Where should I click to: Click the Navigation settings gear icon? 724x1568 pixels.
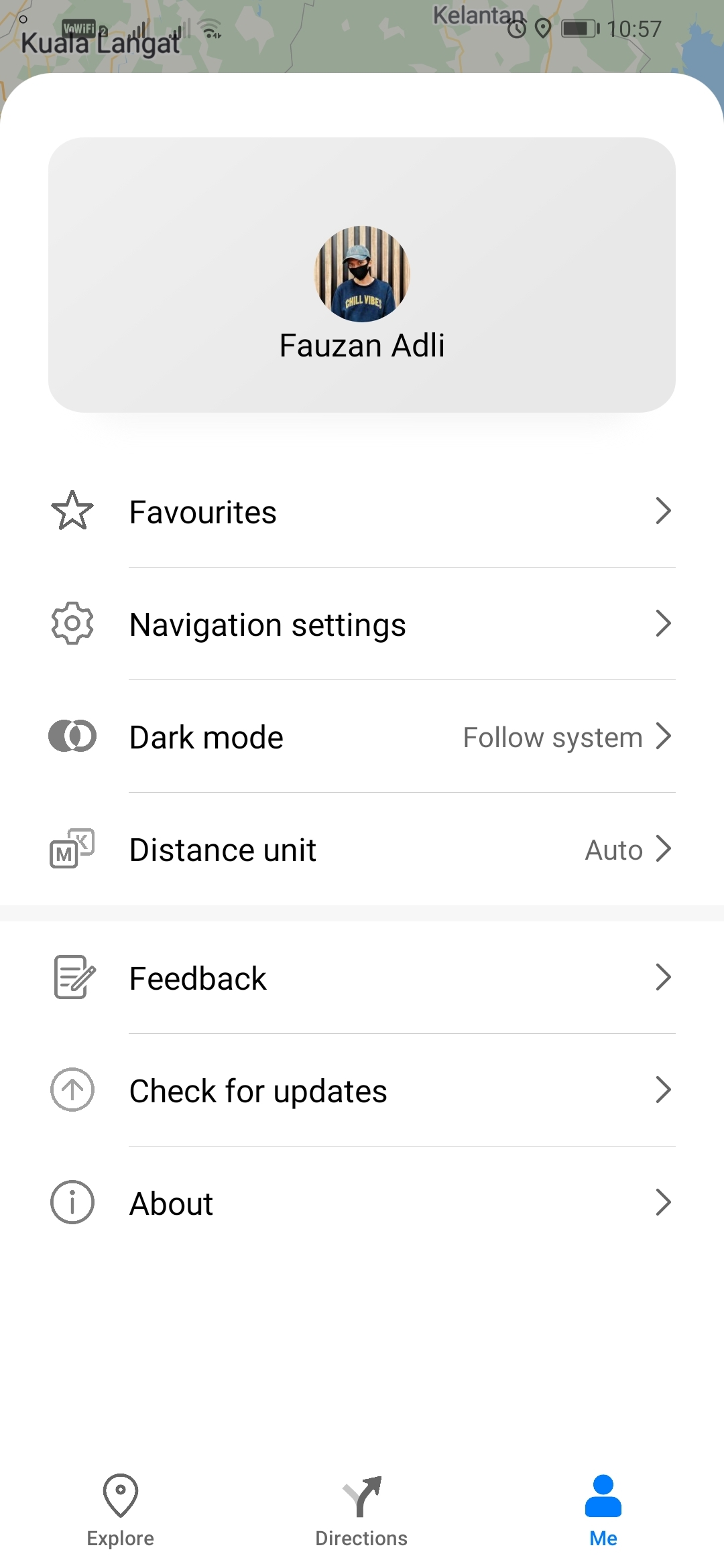point(72,623)
